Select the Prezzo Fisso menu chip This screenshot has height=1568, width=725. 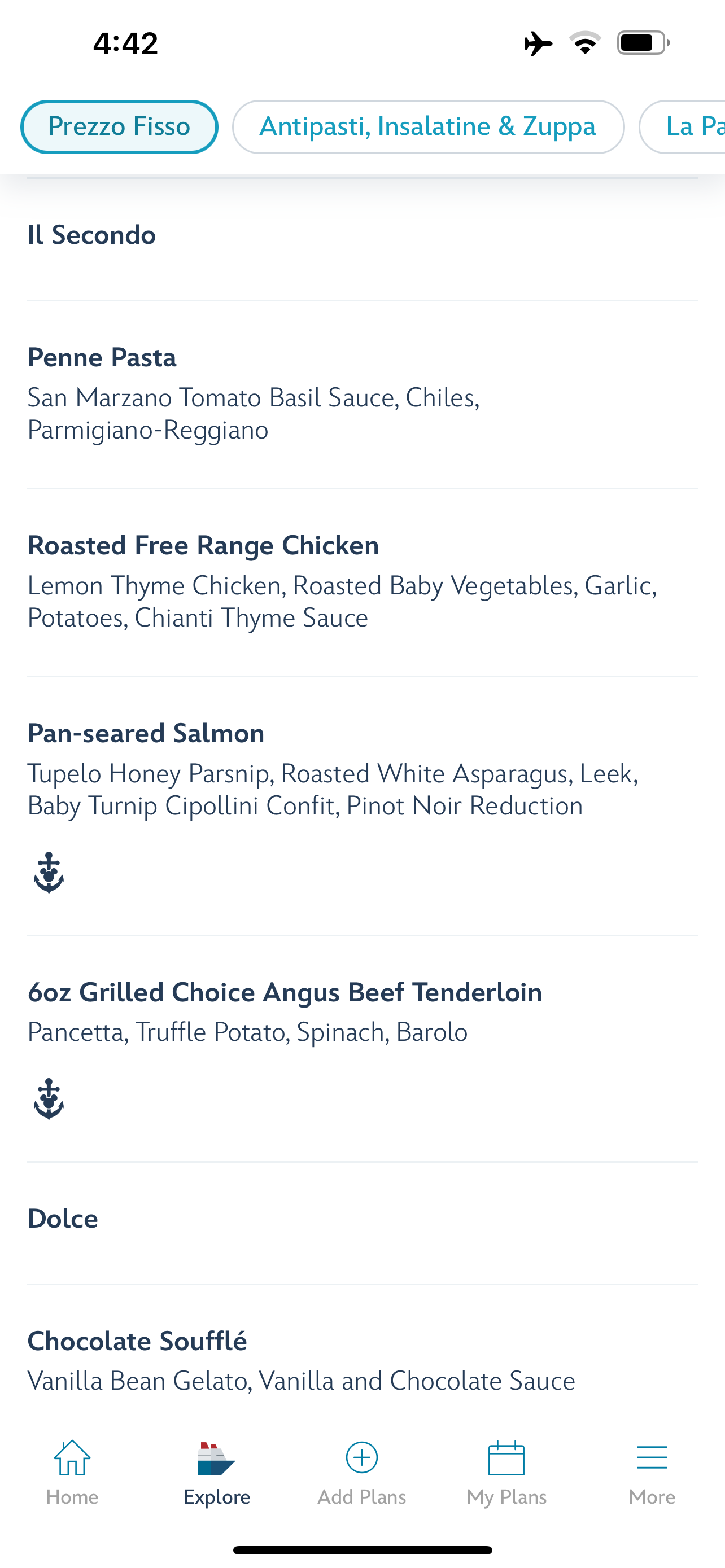coord(119,126)
